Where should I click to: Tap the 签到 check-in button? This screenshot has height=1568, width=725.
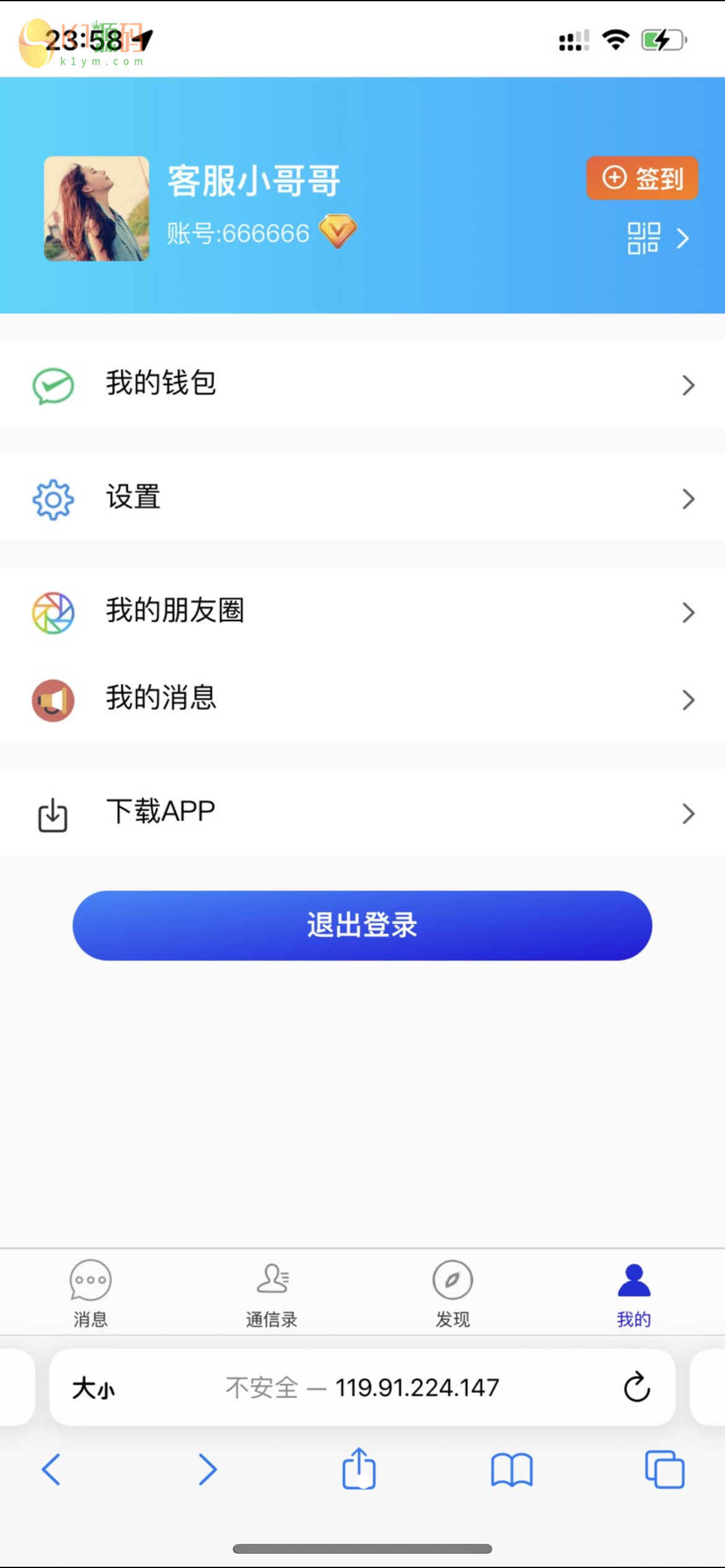[x=642, y=178]
